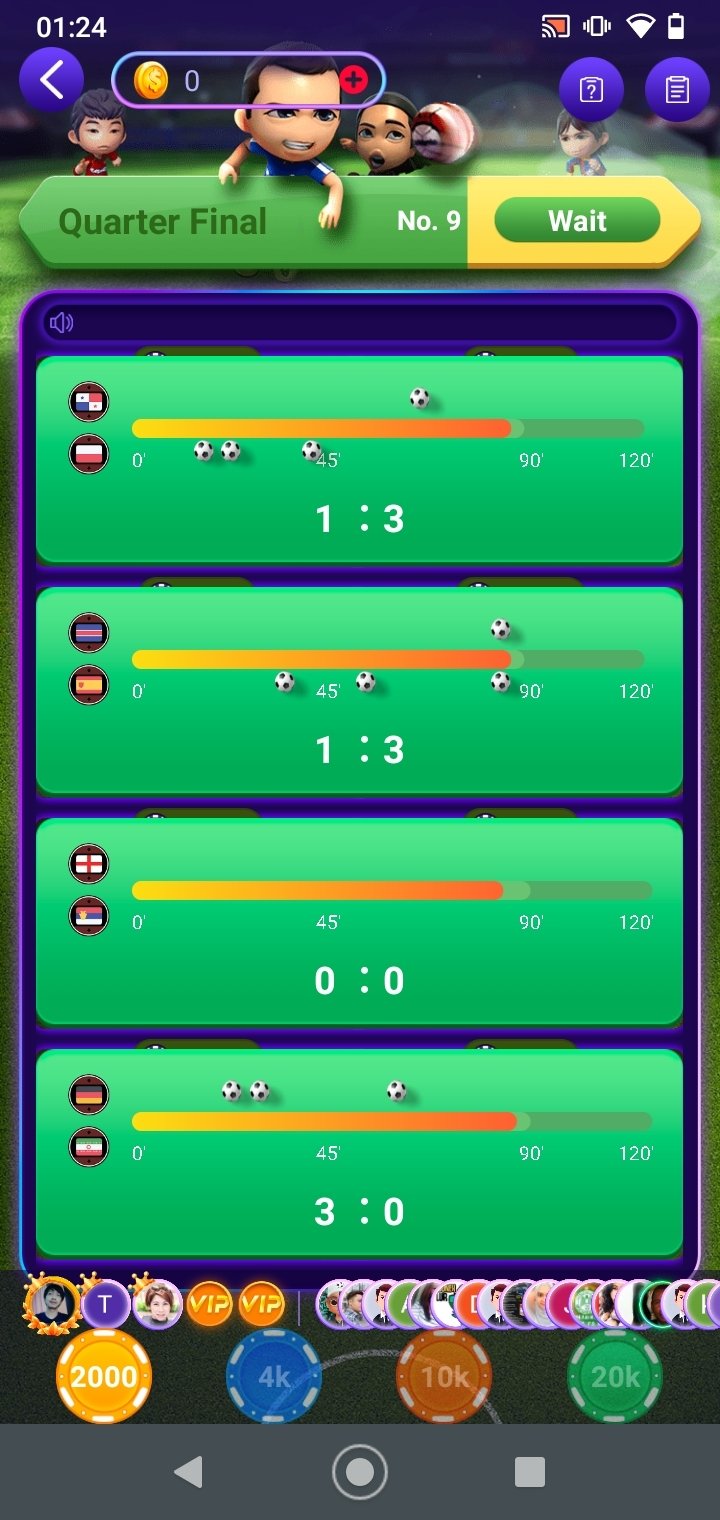Go to the Android home screen
Image resolution: width=720 pixels, height=1520 pixels.
tap(360, 1472)
